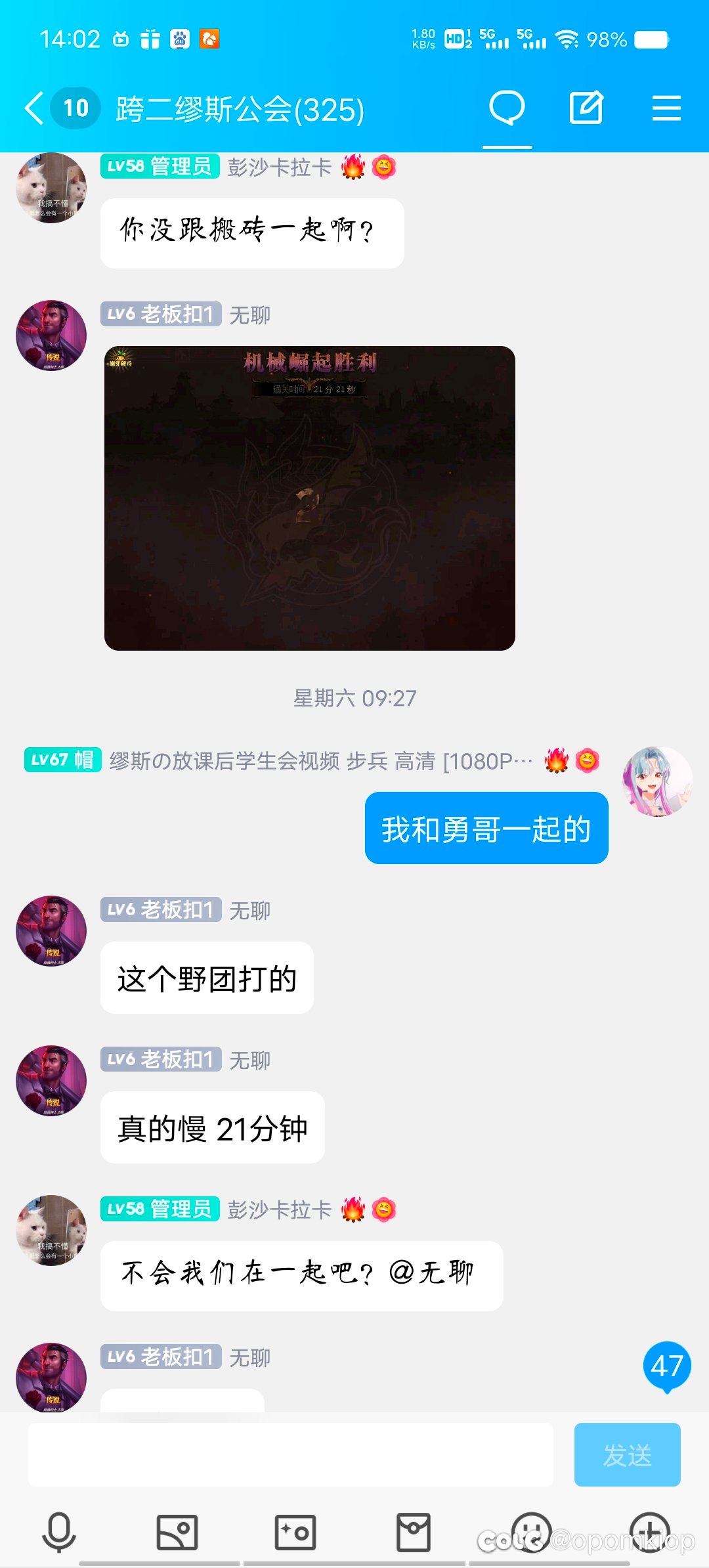Open the camera capture icon
709x1568 pixels.
pos(295,1532)
